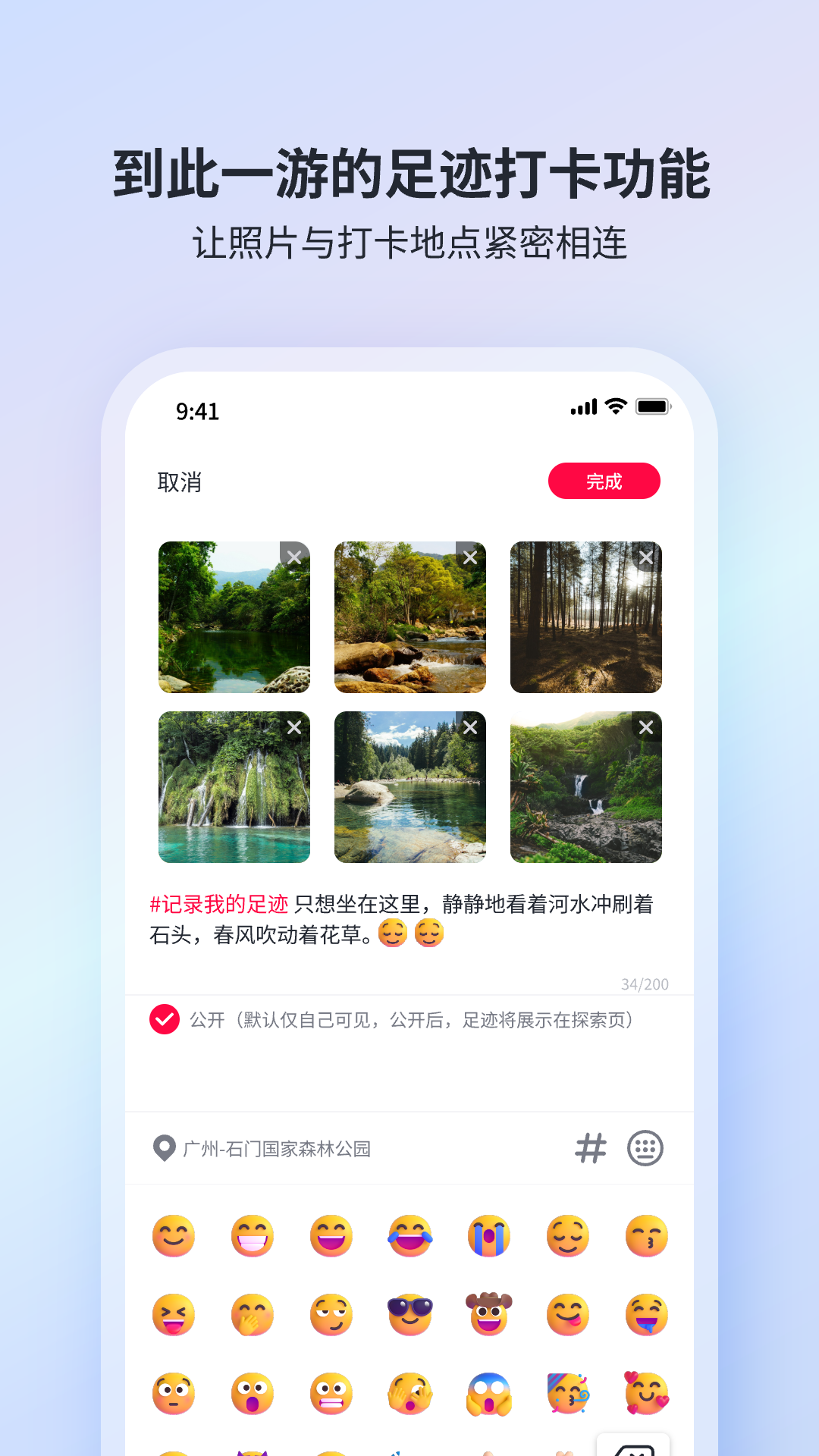Viewport: 819px width, 1456px height.
Task: Remove the sunlit forest photo
Action: click(x=645, y=556)
